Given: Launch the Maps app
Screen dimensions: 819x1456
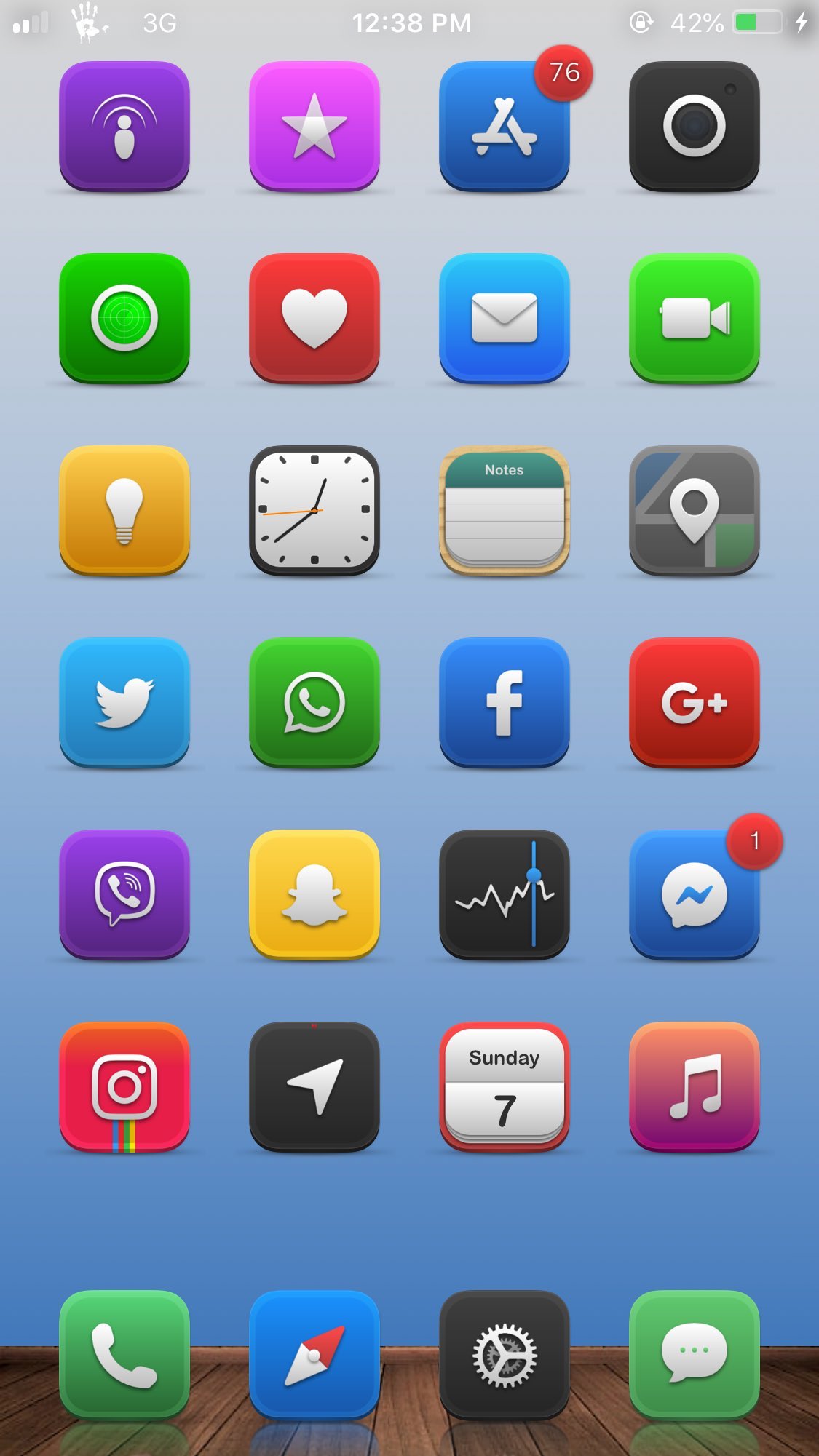Looking at the screenshot, I should [694, 510].
